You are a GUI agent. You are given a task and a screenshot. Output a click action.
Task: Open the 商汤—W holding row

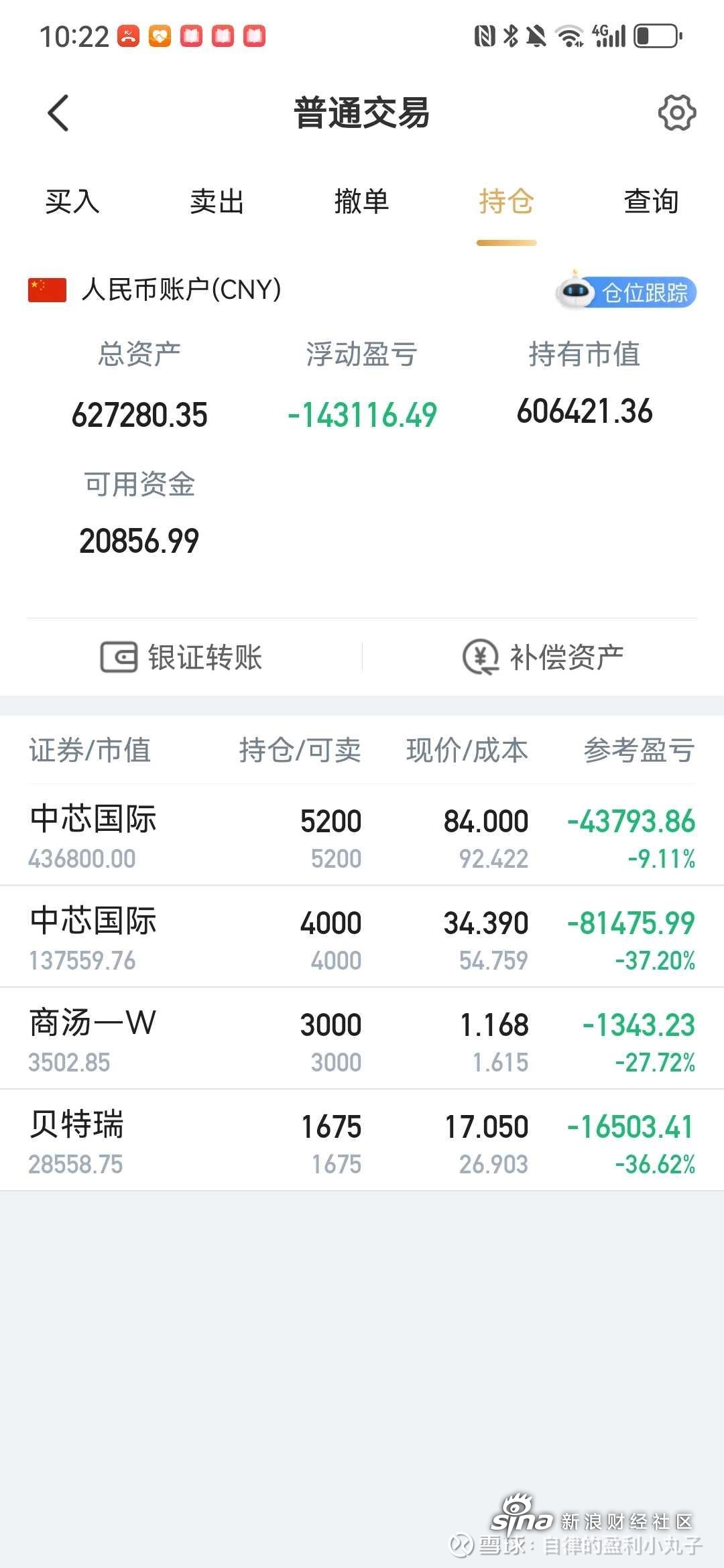tap(362, 1039)
